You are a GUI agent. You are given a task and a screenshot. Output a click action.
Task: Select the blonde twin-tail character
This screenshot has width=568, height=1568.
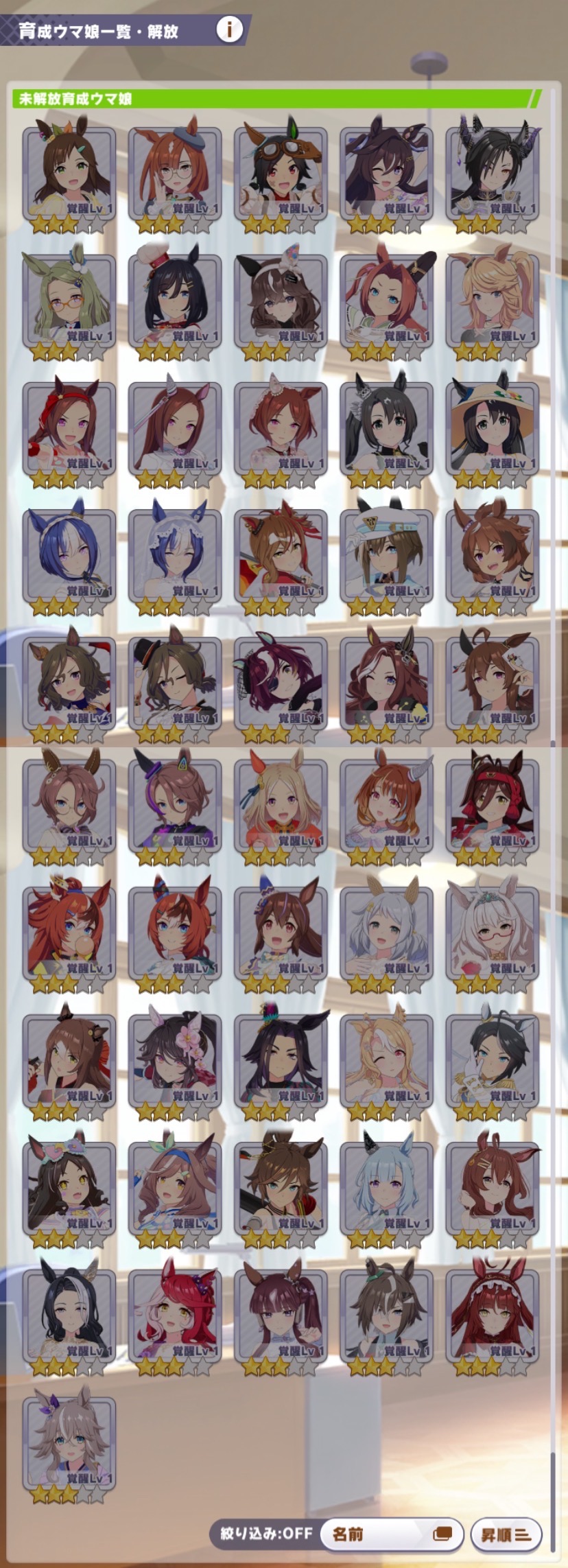(493, 301)
